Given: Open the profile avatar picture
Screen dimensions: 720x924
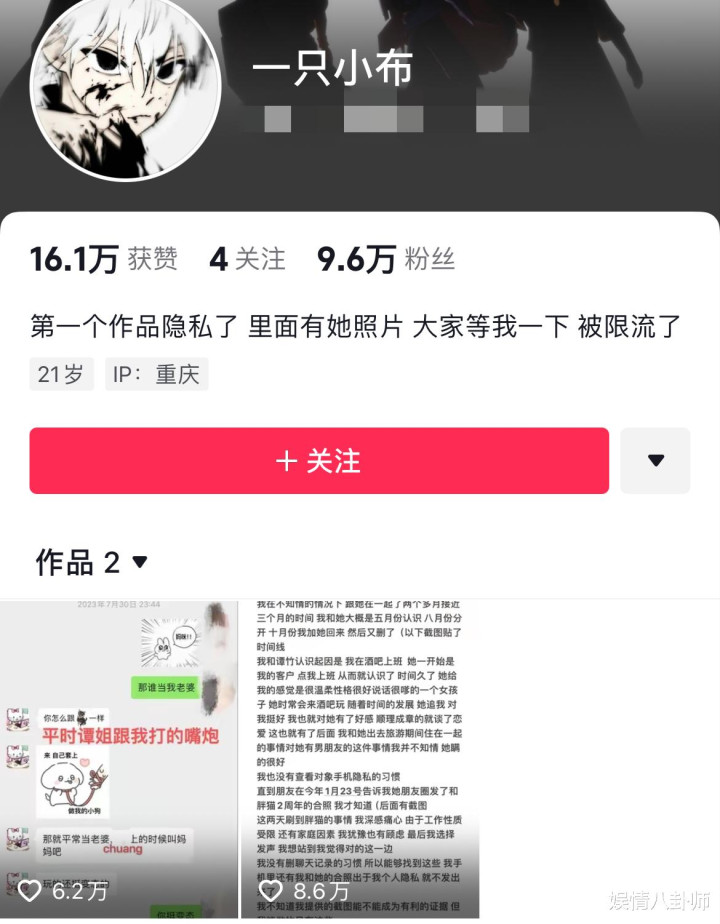Looking at the screenshot, I should [125, 88].
